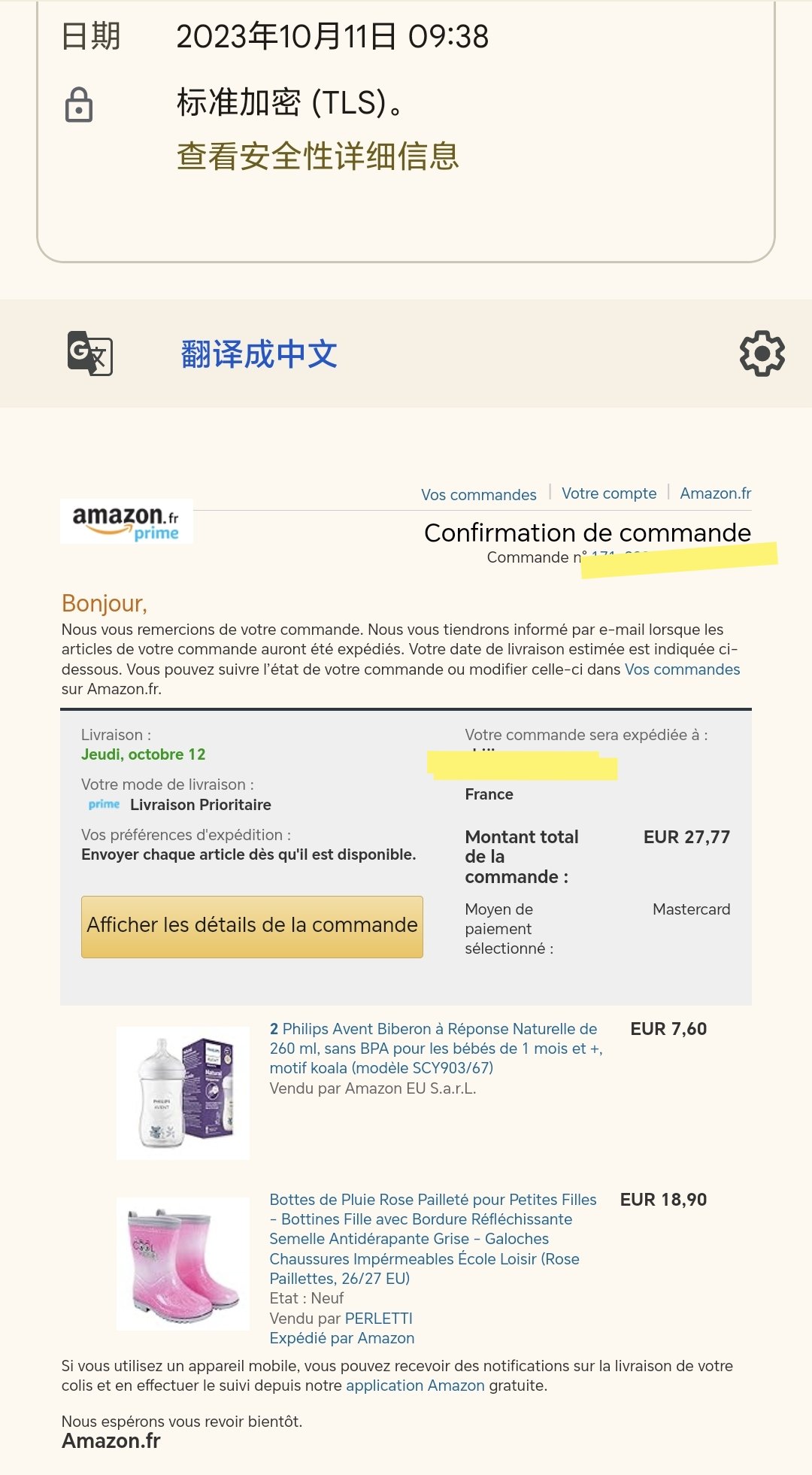Open the Votre compte link
Screen dimensions: 812x1475
coord(609,493)
